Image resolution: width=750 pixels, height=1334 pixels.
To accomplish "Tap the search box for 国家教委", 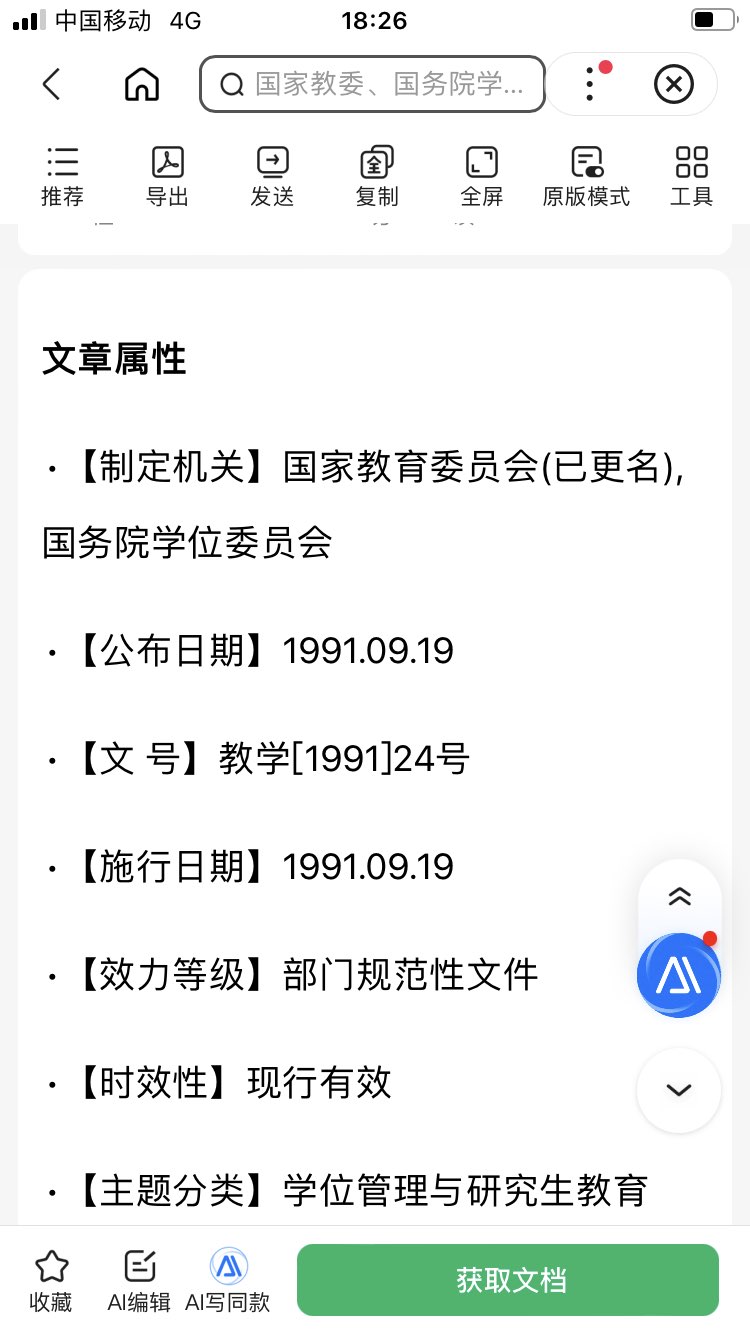I will pos(372,84).
